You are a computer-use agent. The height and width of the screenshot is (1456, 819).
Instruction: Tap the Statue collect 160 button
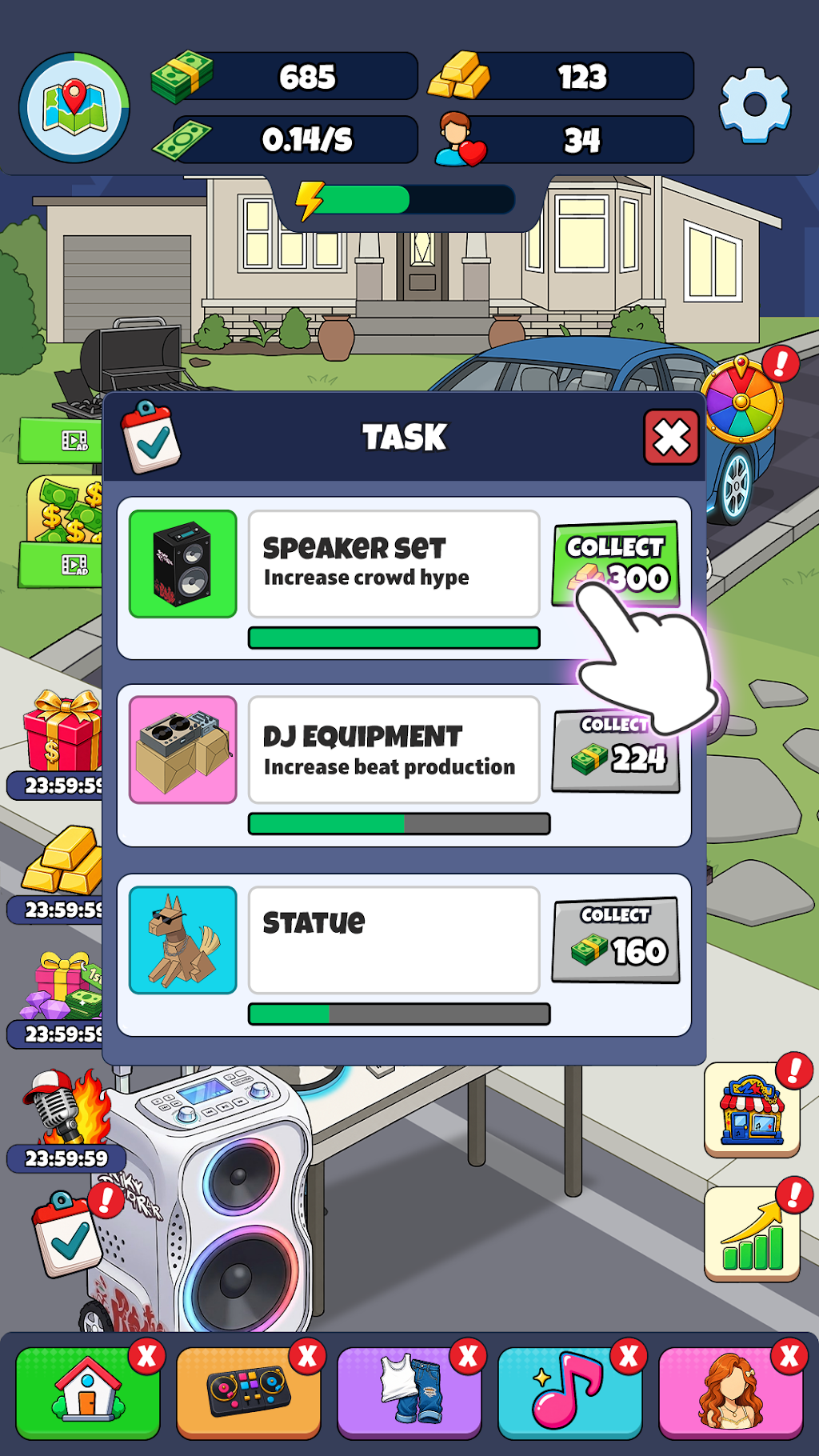(615, 940)
